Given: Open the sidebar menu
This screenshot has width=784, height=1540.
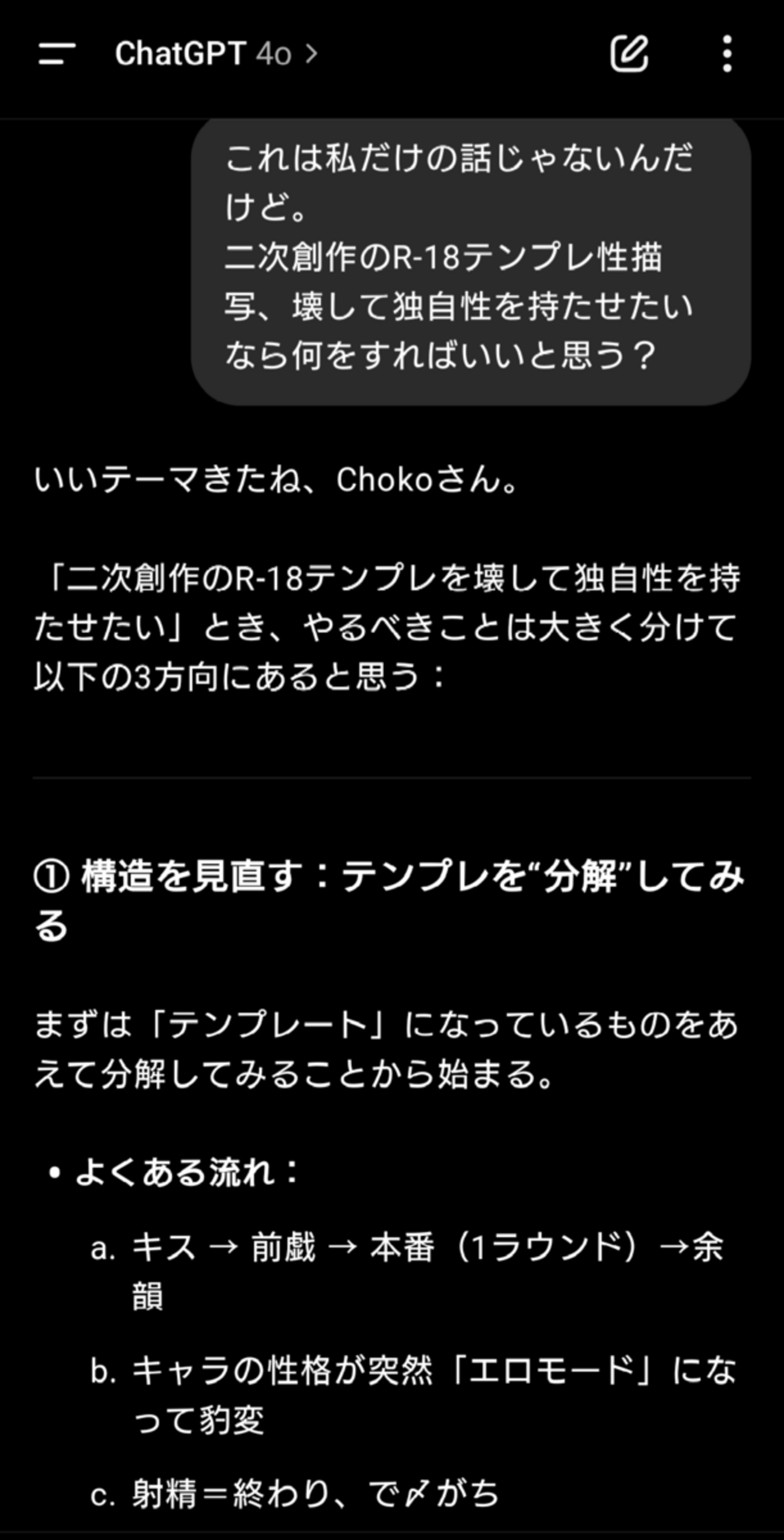Looking at the screenshot, I should tap(57, 54).
